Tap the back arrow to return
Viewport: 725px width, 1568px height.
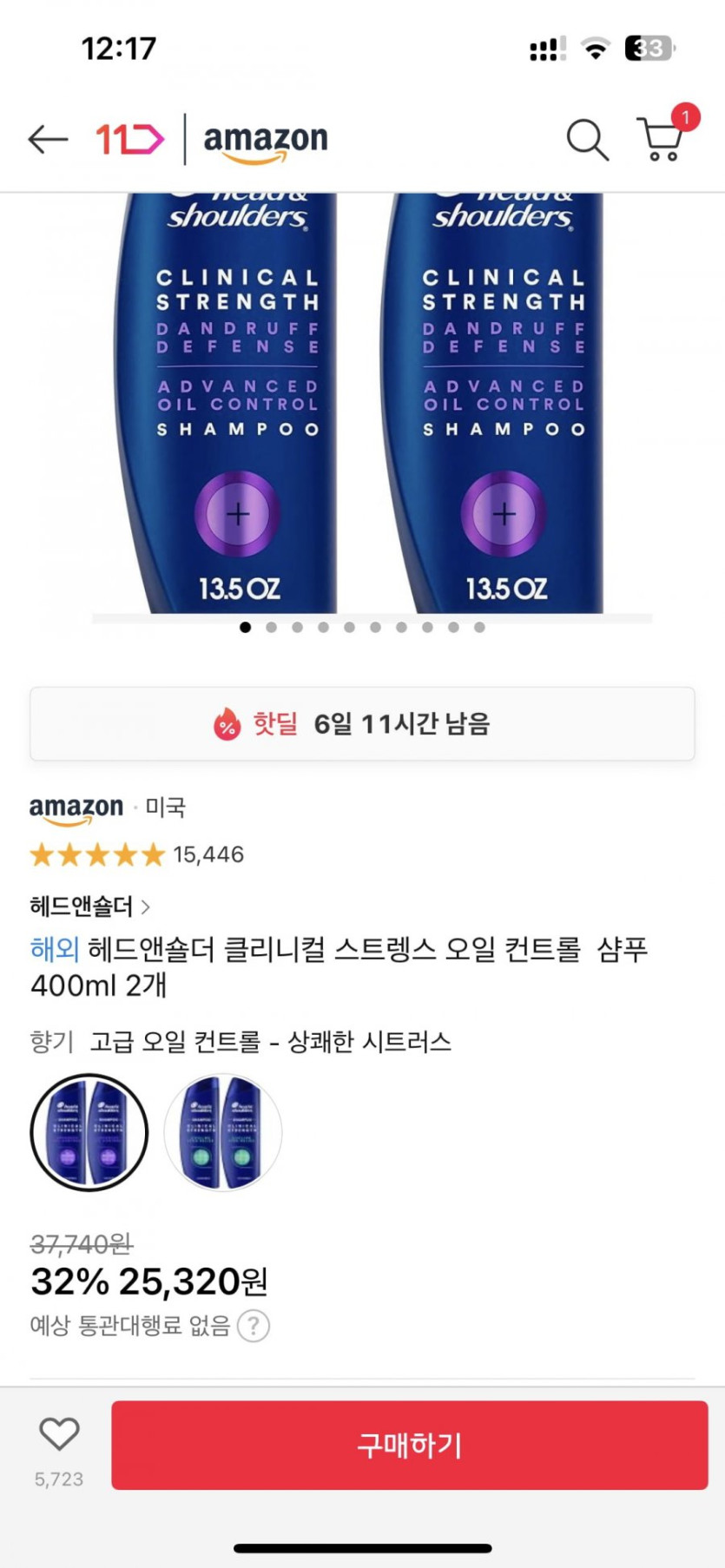[47, 139]
